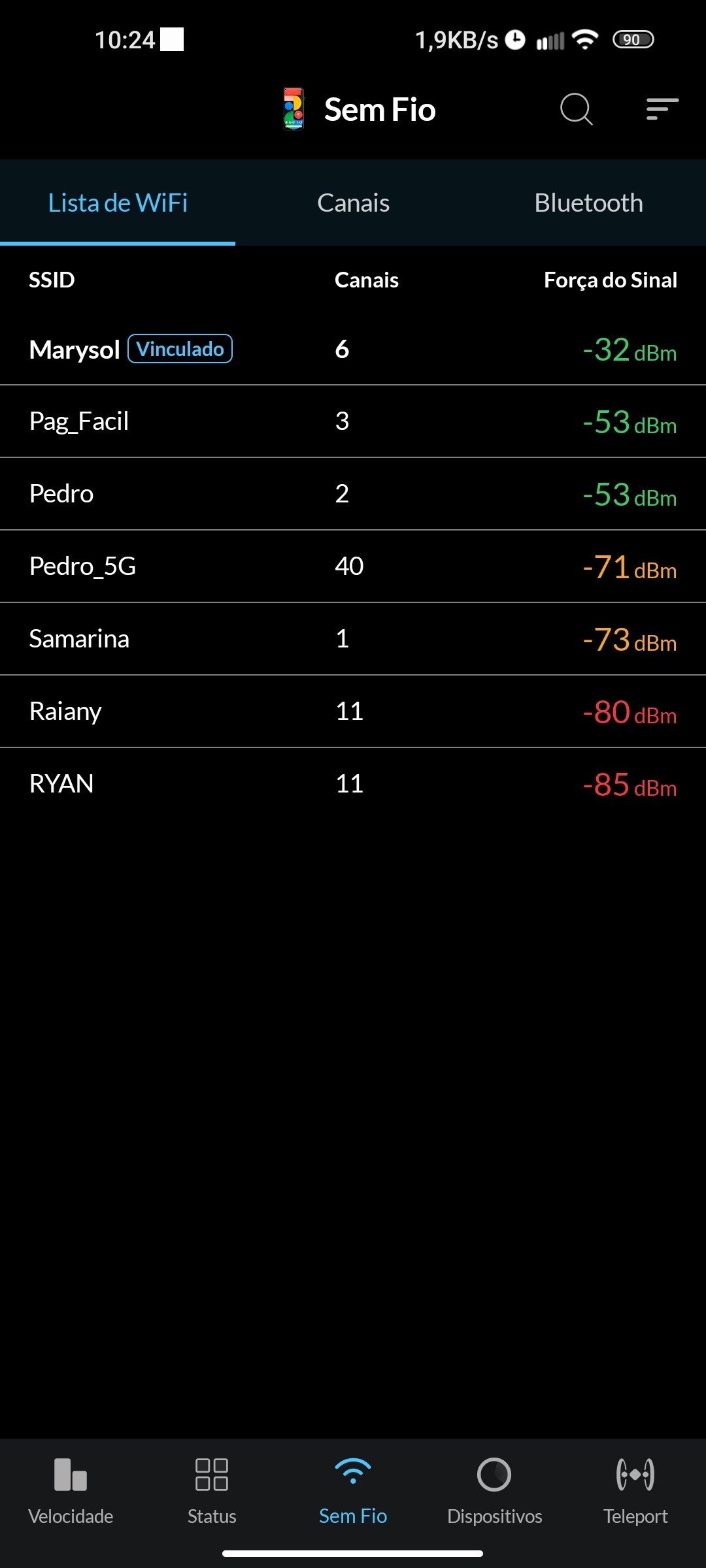Switch to the Canais tab
The image size is (706, 1568).
click(x=353, y=203)
